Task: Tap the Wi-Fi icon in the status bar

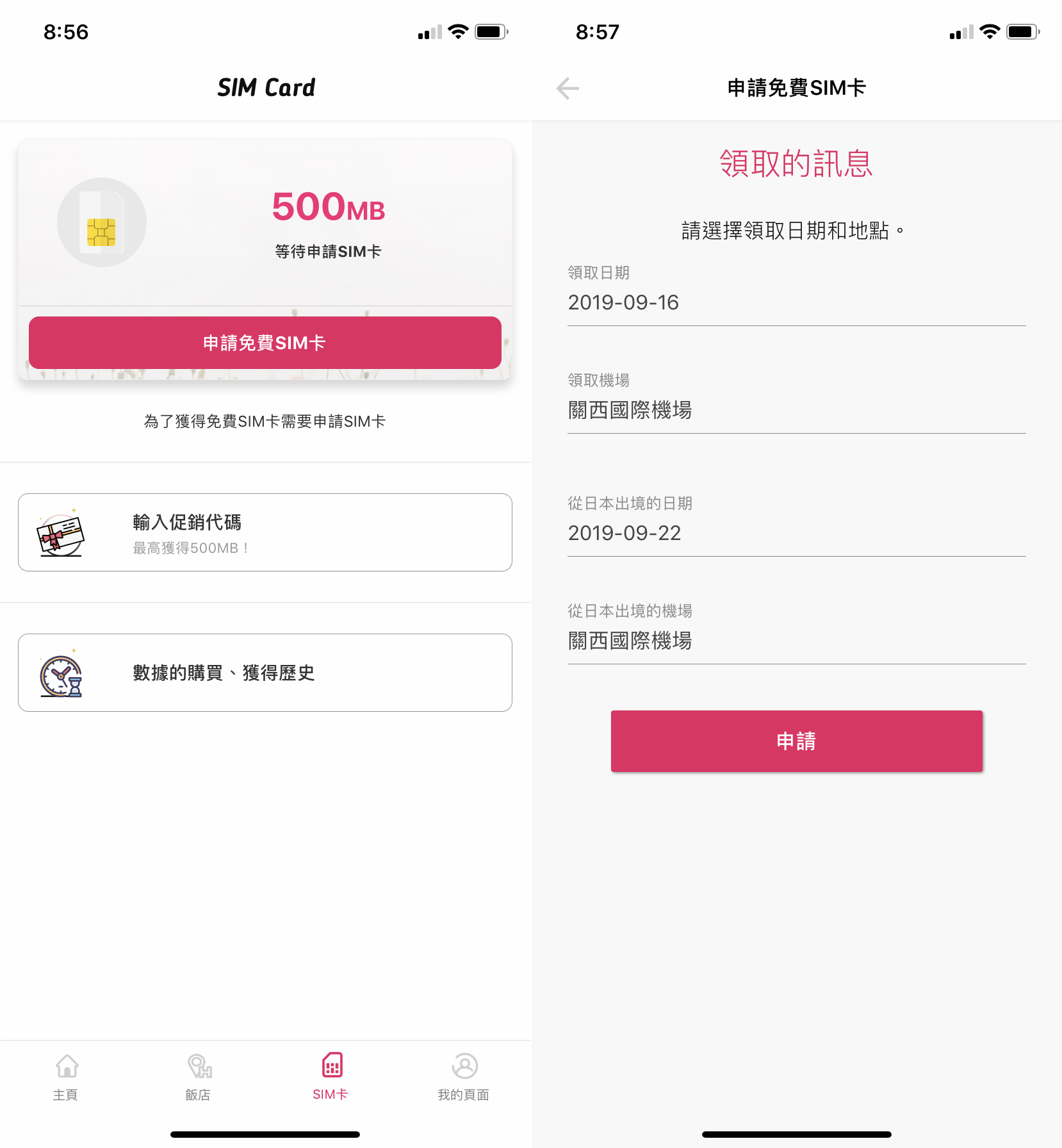Action: click(x=457, y=31)
